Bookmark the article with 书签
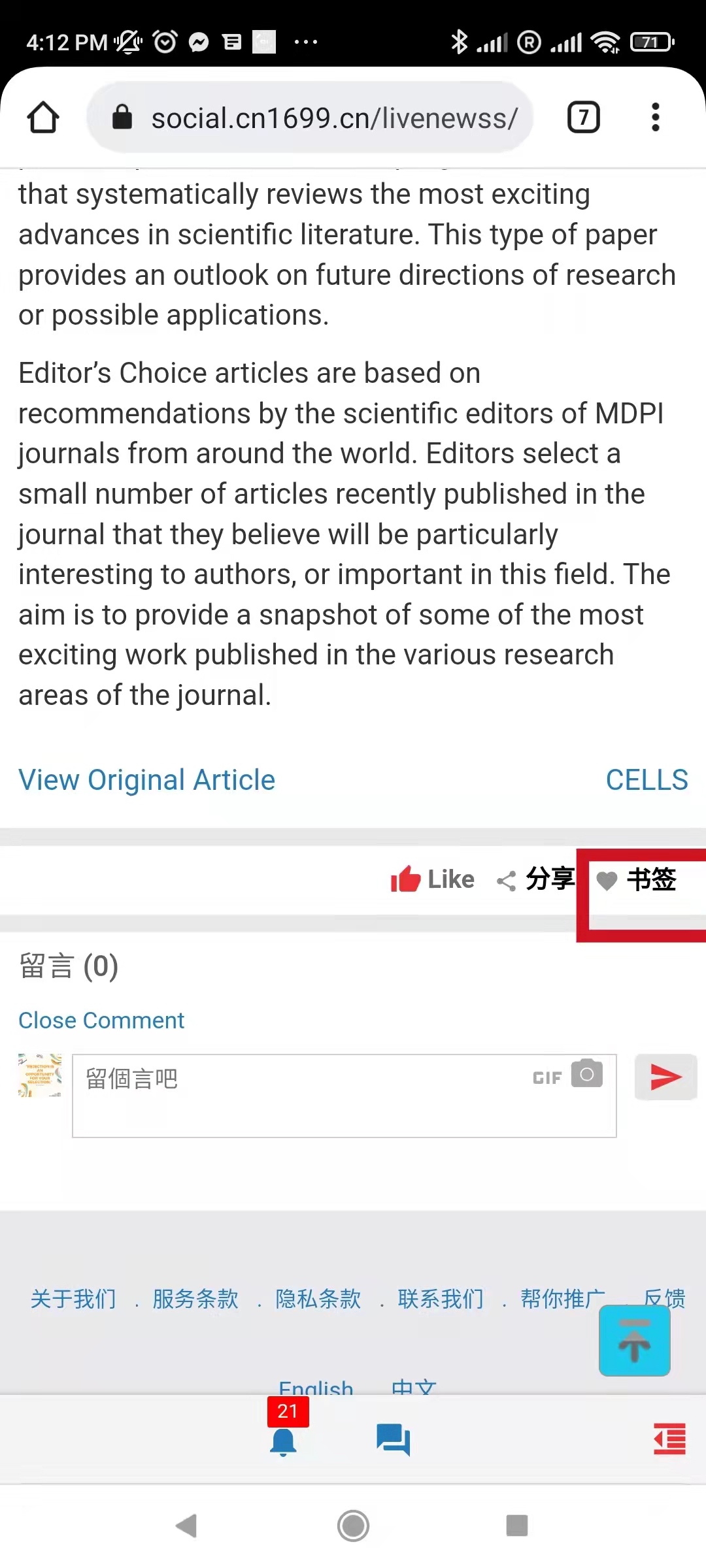Image resolution: width=706 pixels, height=1568 pixels. point(637,879)
